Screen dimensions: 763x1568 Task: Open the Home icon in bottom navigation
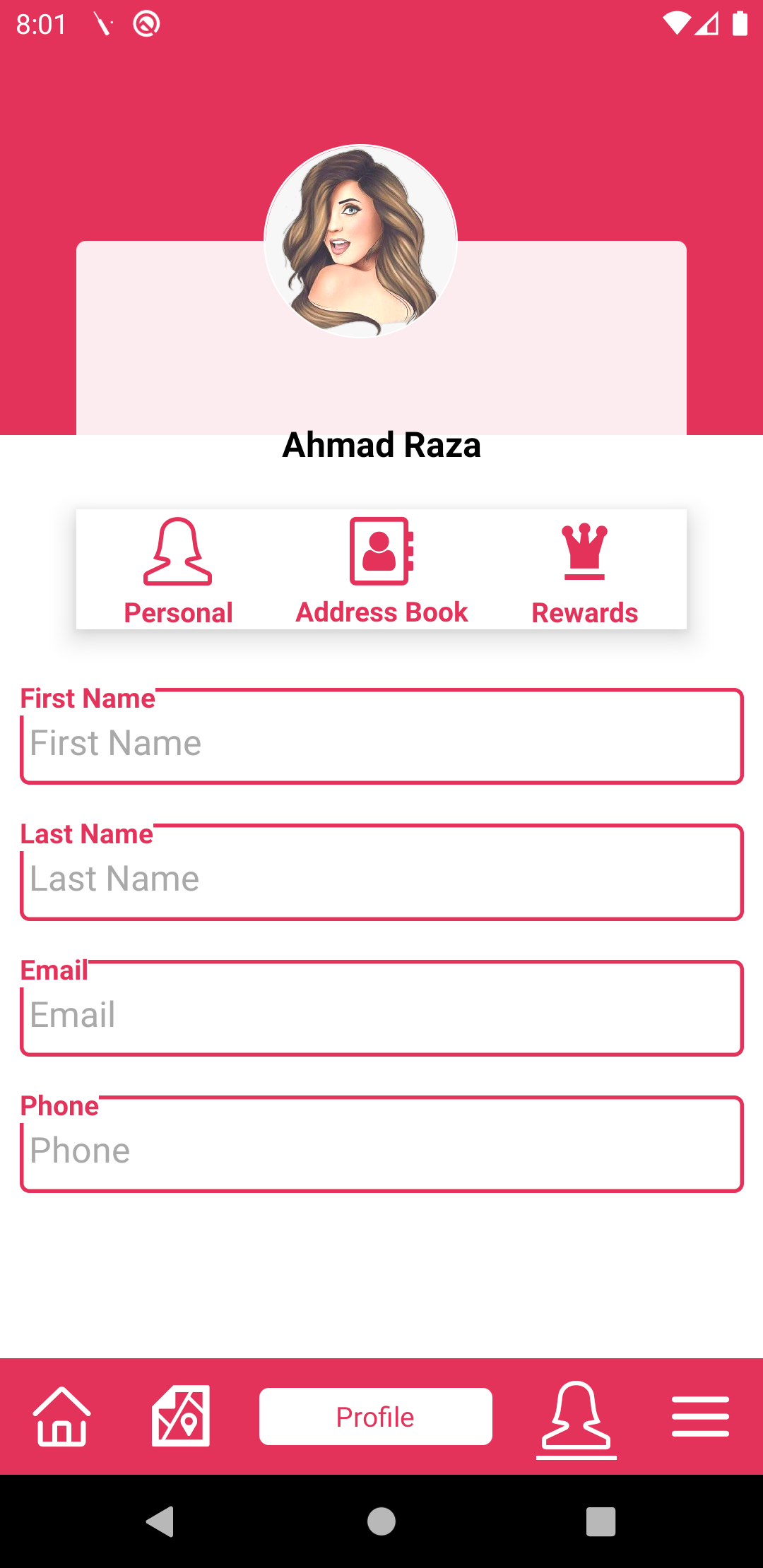(x=60, y=1415)
